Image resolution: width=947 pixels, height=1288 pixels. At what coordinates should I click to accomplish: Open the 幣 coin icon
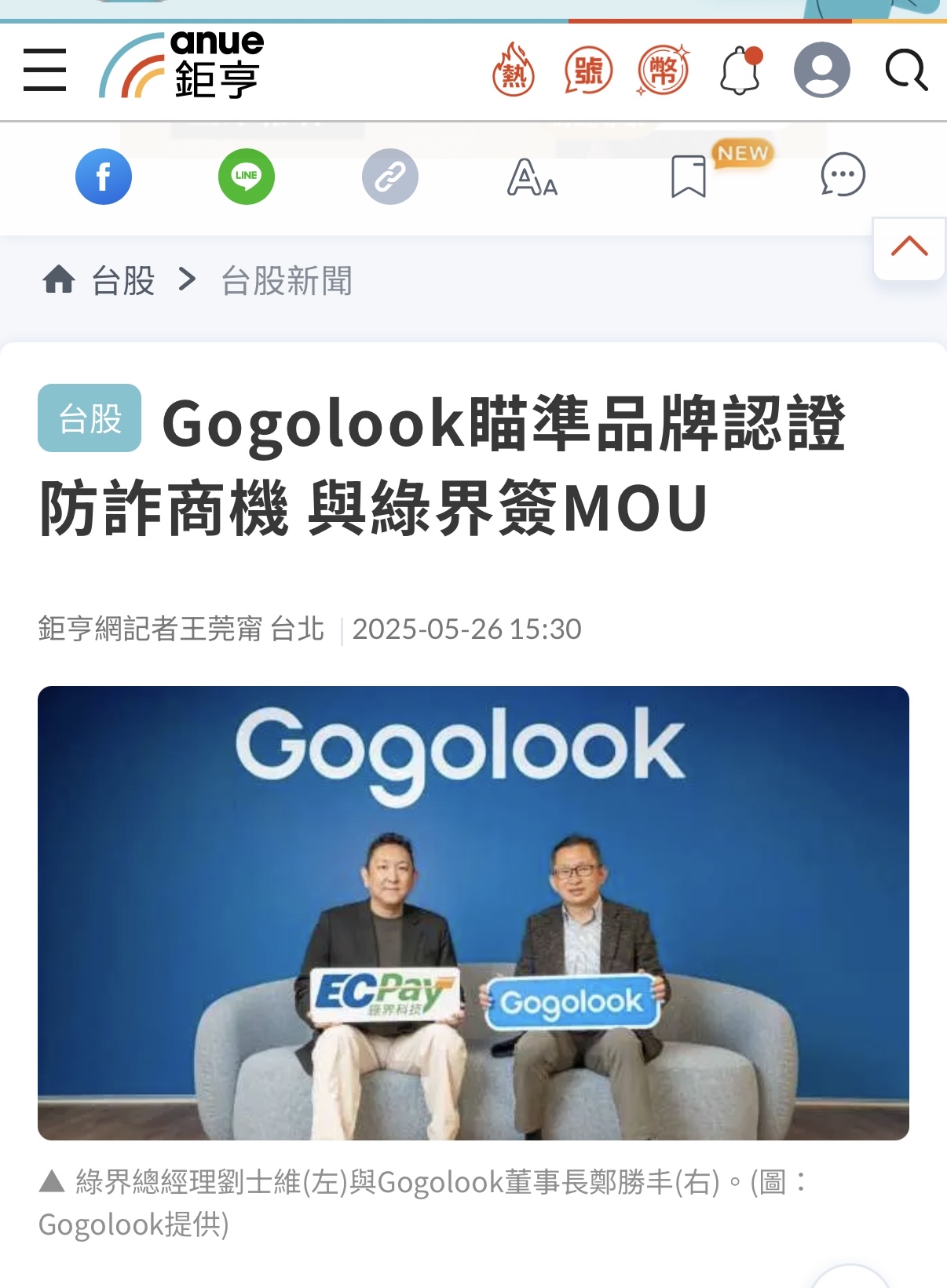point(664,70)
